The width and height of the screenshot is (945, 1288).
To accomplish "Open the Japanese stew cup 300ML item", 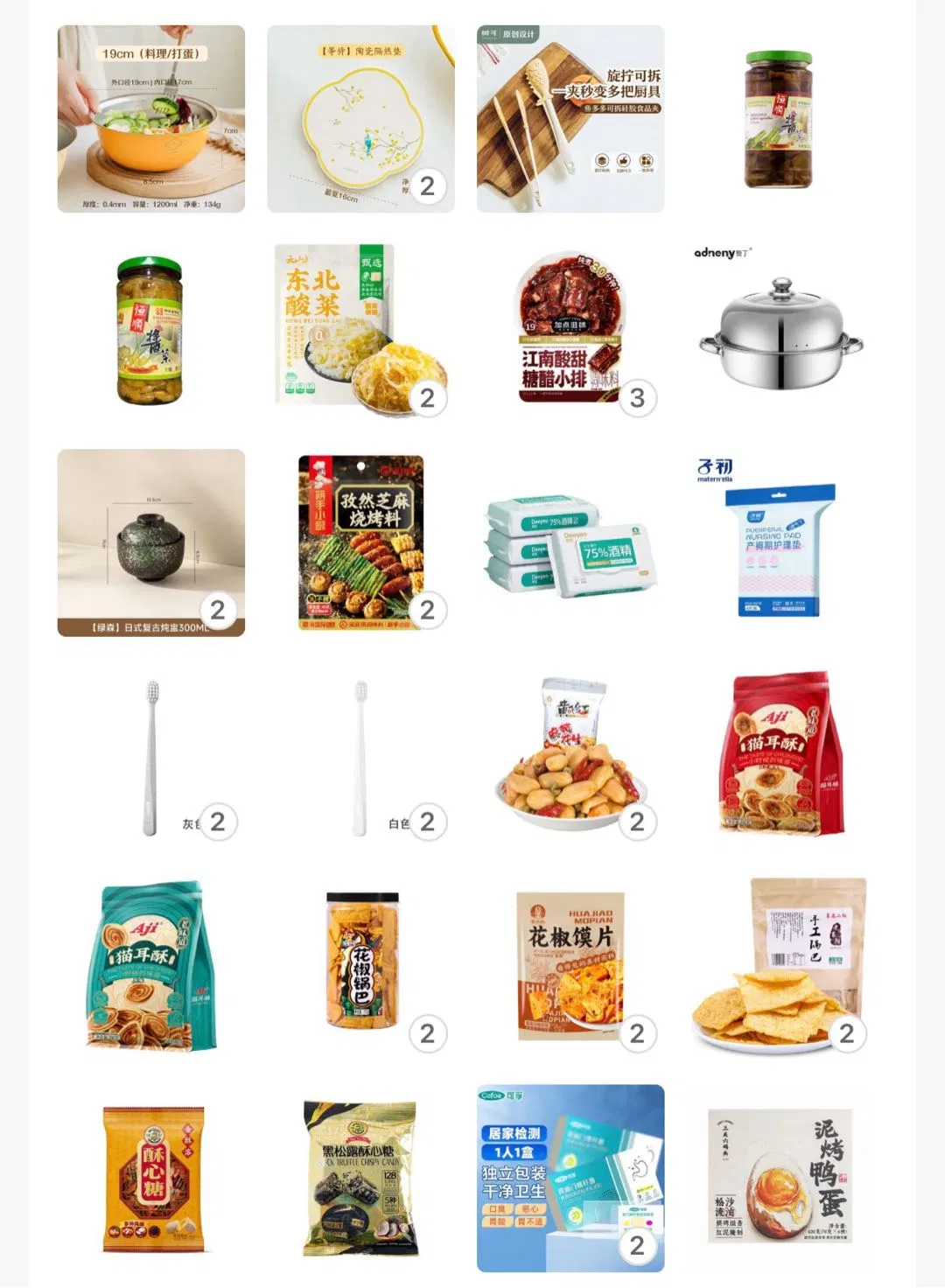I will click(x=150, y=542).
